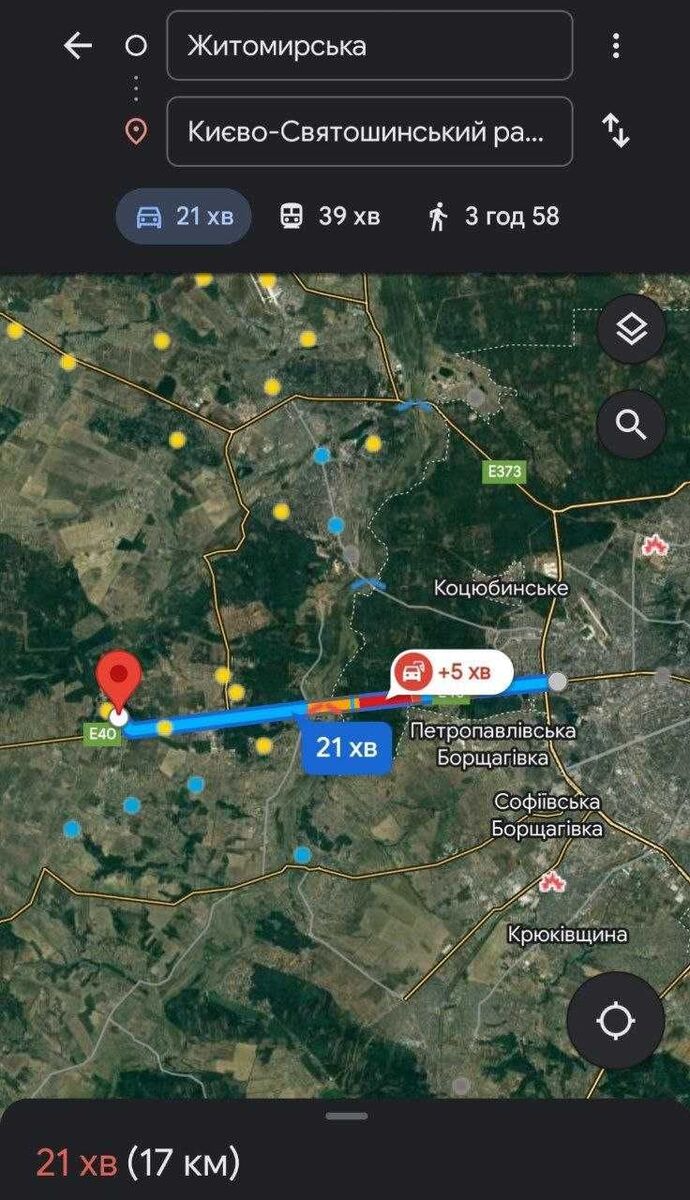
Task: Tap the red destination pin on the map
Action: 119,679
